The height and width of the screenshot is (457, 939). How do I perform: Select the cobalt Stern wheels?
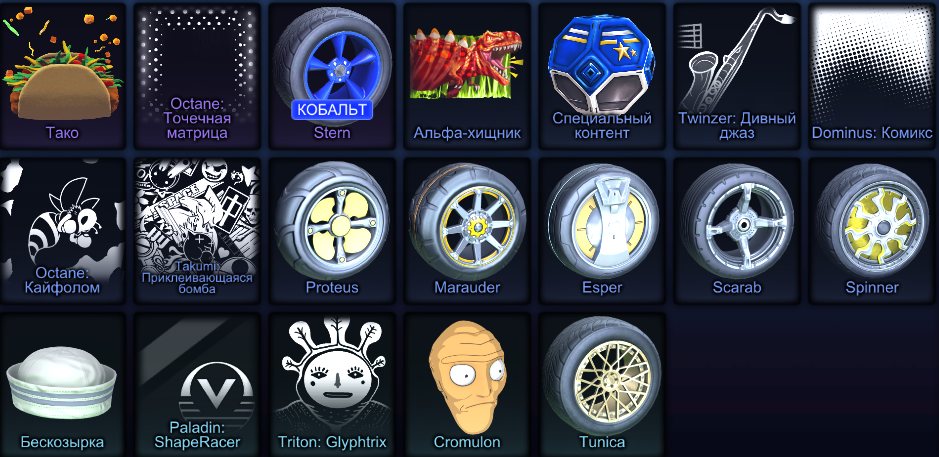point(331,75)
